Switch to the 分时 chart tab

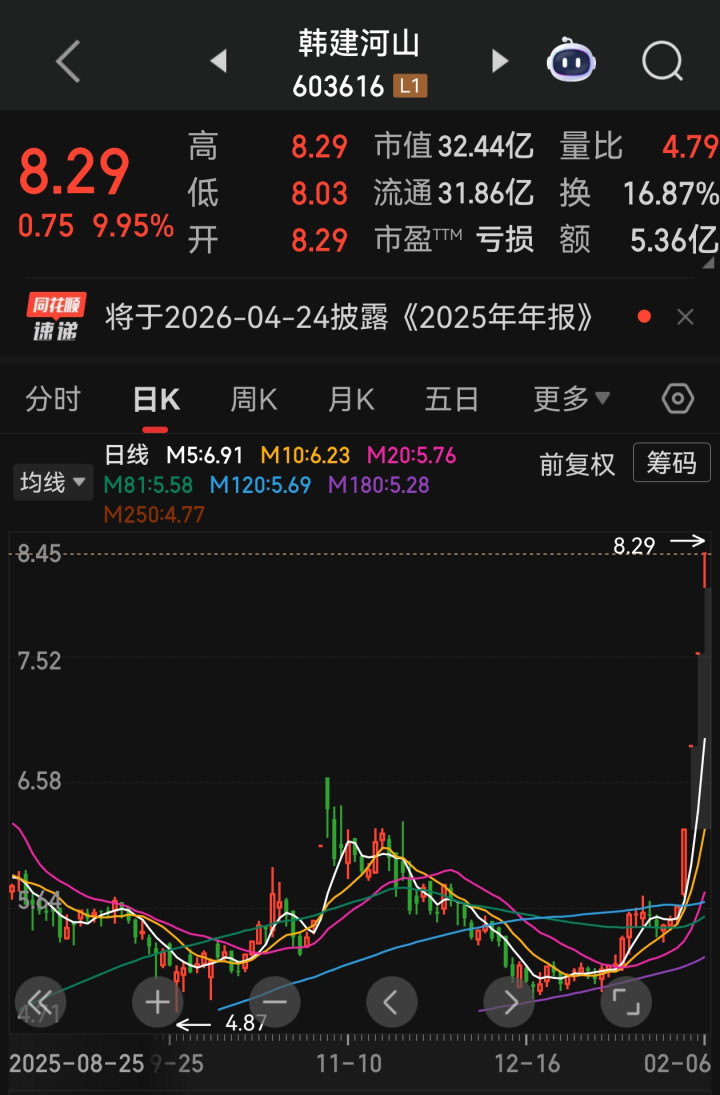tap(52, 400)
